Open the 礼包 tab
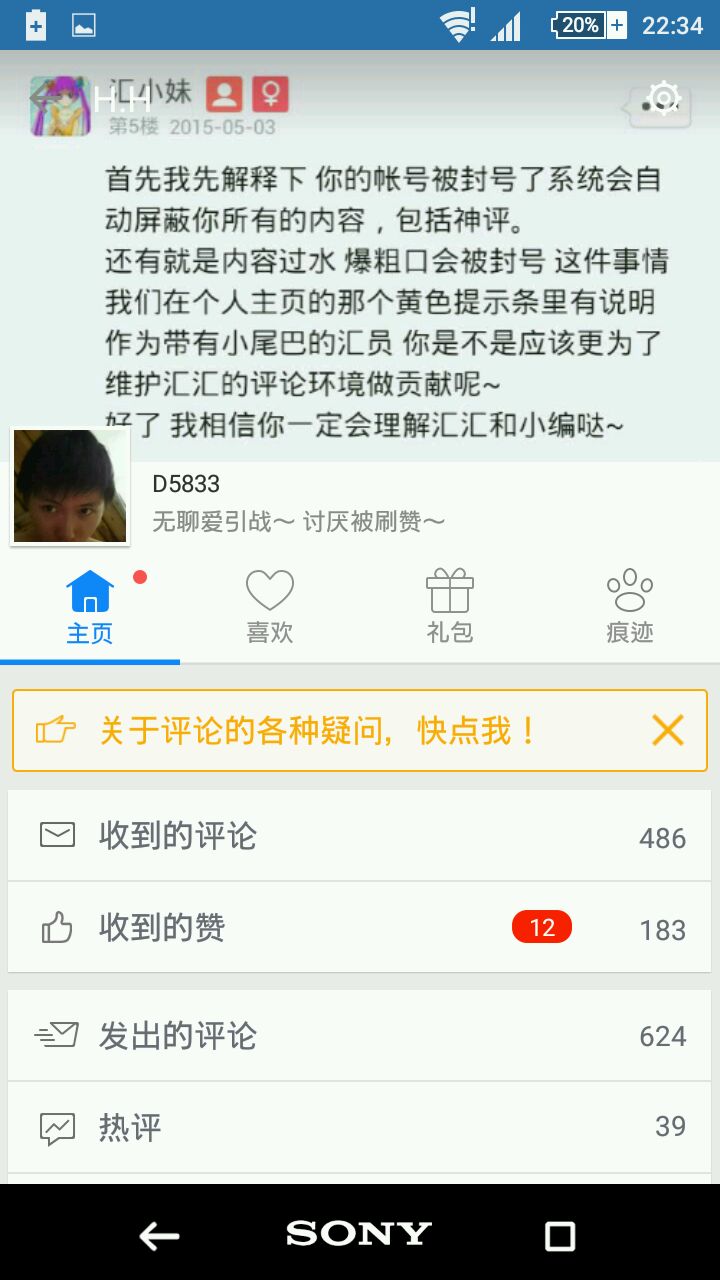Screen dimensions: 720x1280 (450, 607)
